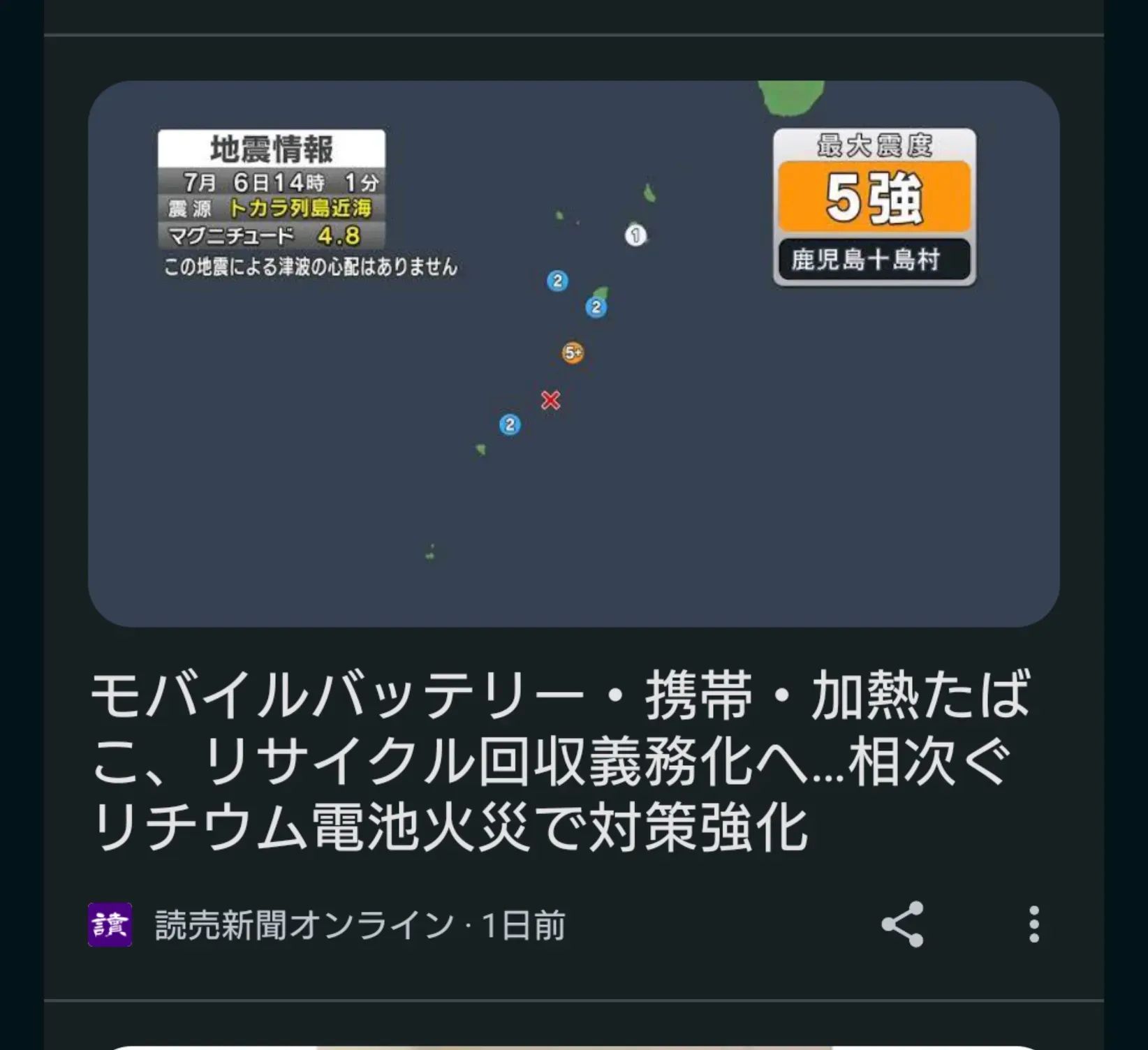Open the earthquake info image card
The height and width of the screenshot is (1050, 1148).
click(573, 353)
